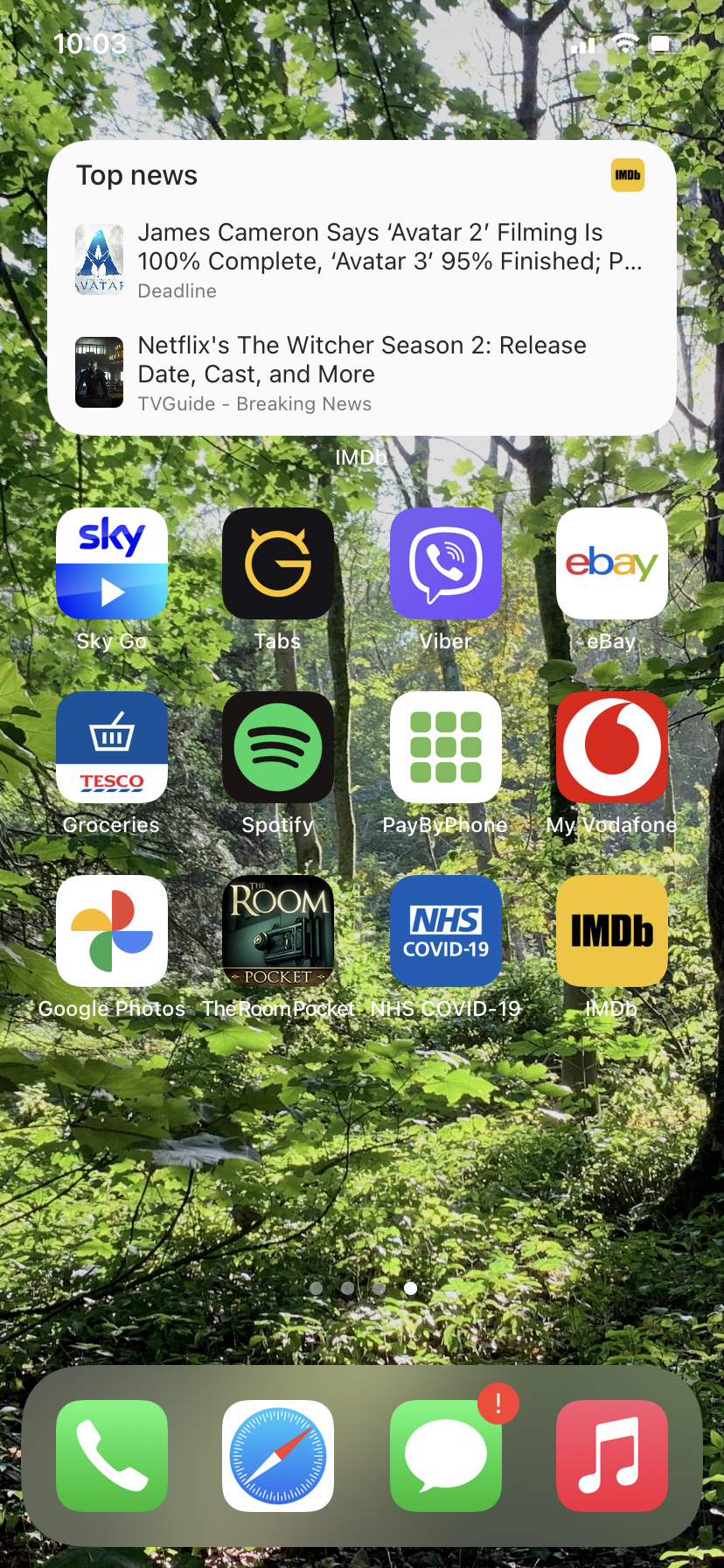Open The Room Pocket game
This screenshot has height=1568, width=724.
[278, 931]
